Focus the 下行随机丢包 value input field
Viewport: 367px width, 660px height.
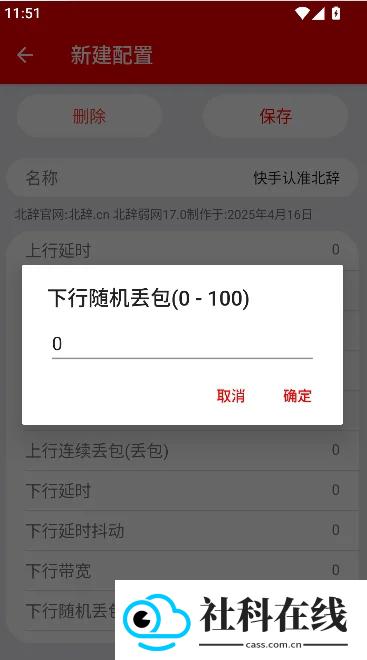[x=182, y=344]
